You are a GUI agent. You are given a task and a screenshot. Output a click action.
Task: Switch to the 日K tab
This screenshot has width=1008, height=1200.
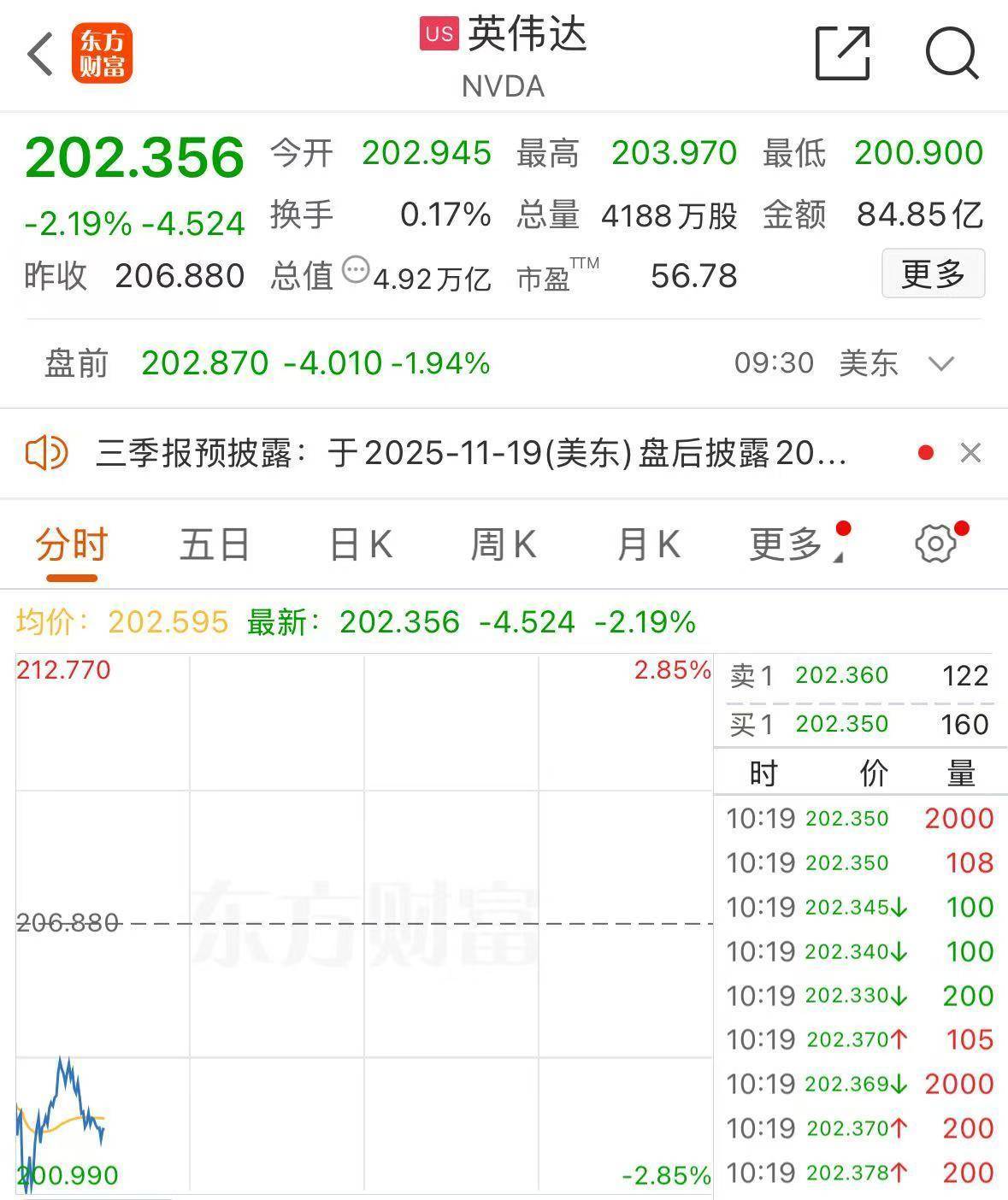(x=361, y=544)
